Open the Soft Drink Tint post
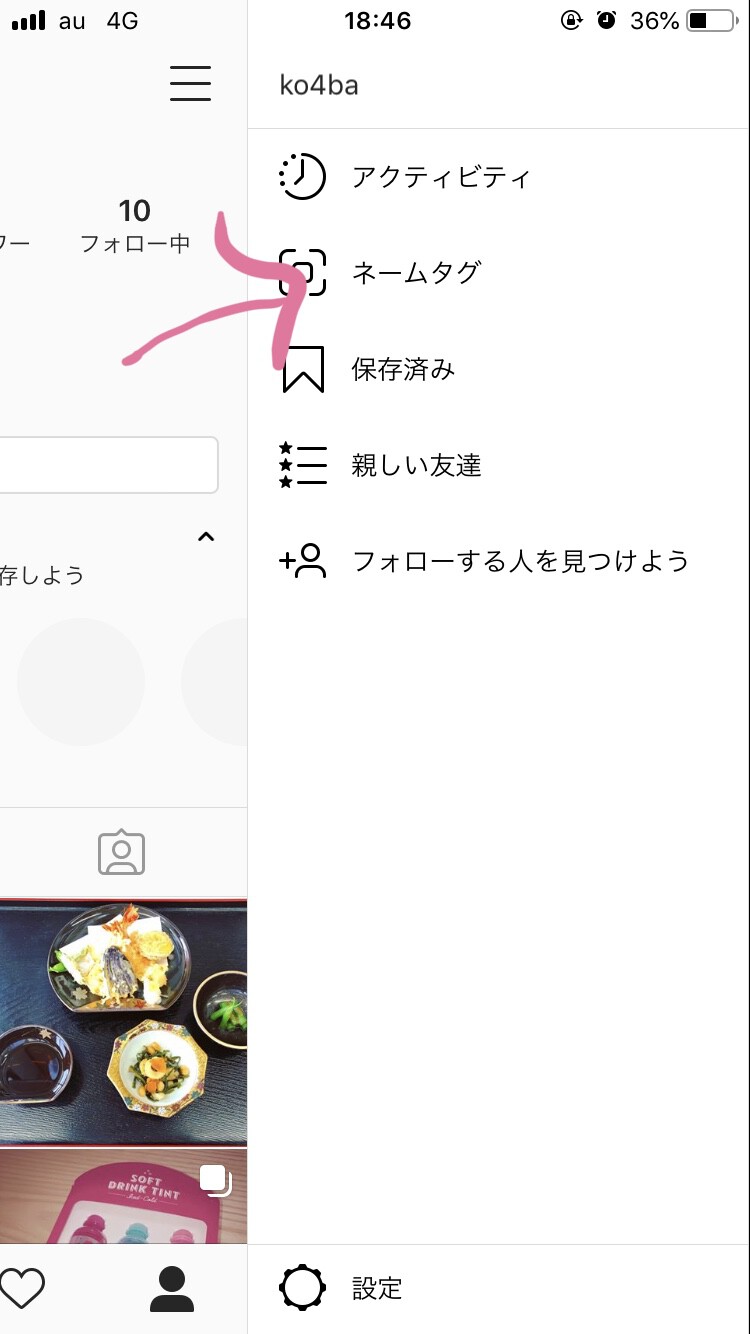 coord(123,1196)
